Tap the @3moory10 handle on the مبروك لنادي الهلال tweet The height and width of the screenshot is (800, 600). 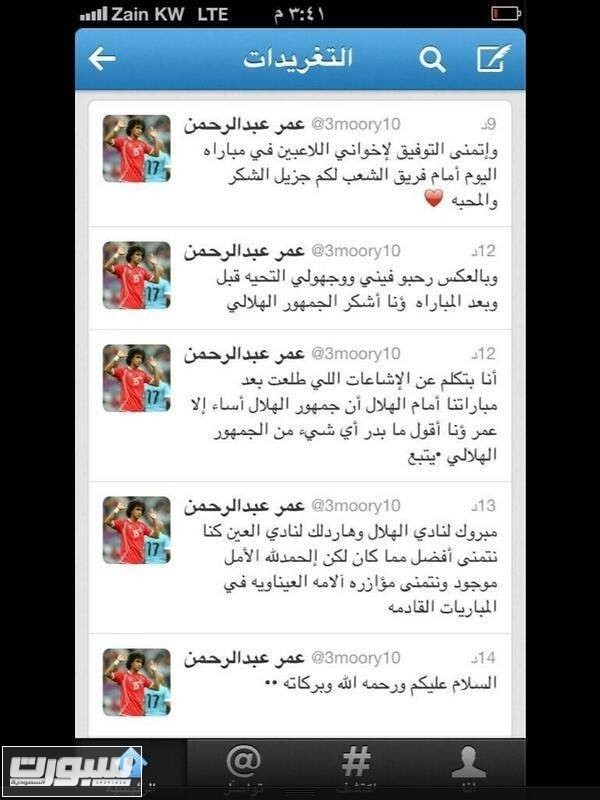[x=358, y=506]
